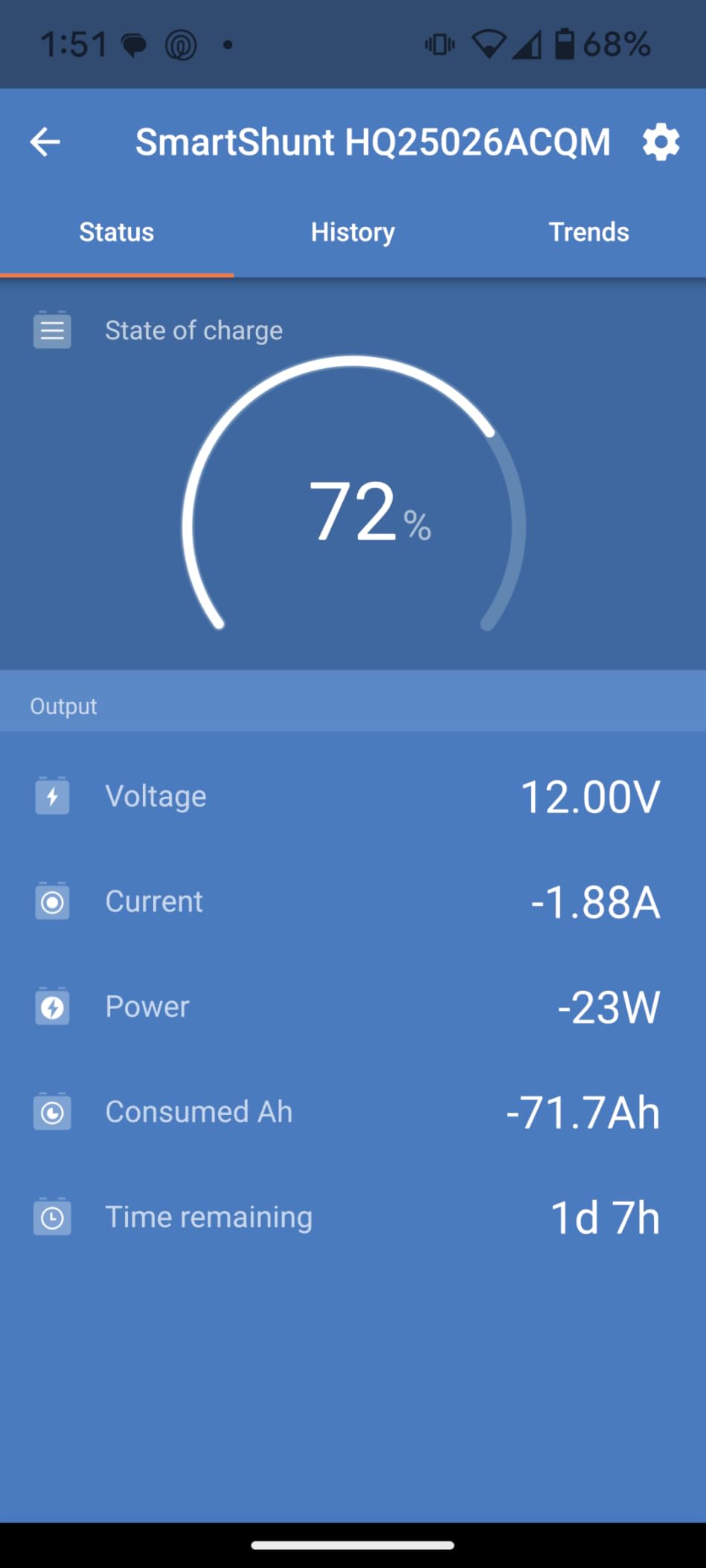
Task: Click the Consumed Ah clock-battery icon
Action: (52, 1112)
